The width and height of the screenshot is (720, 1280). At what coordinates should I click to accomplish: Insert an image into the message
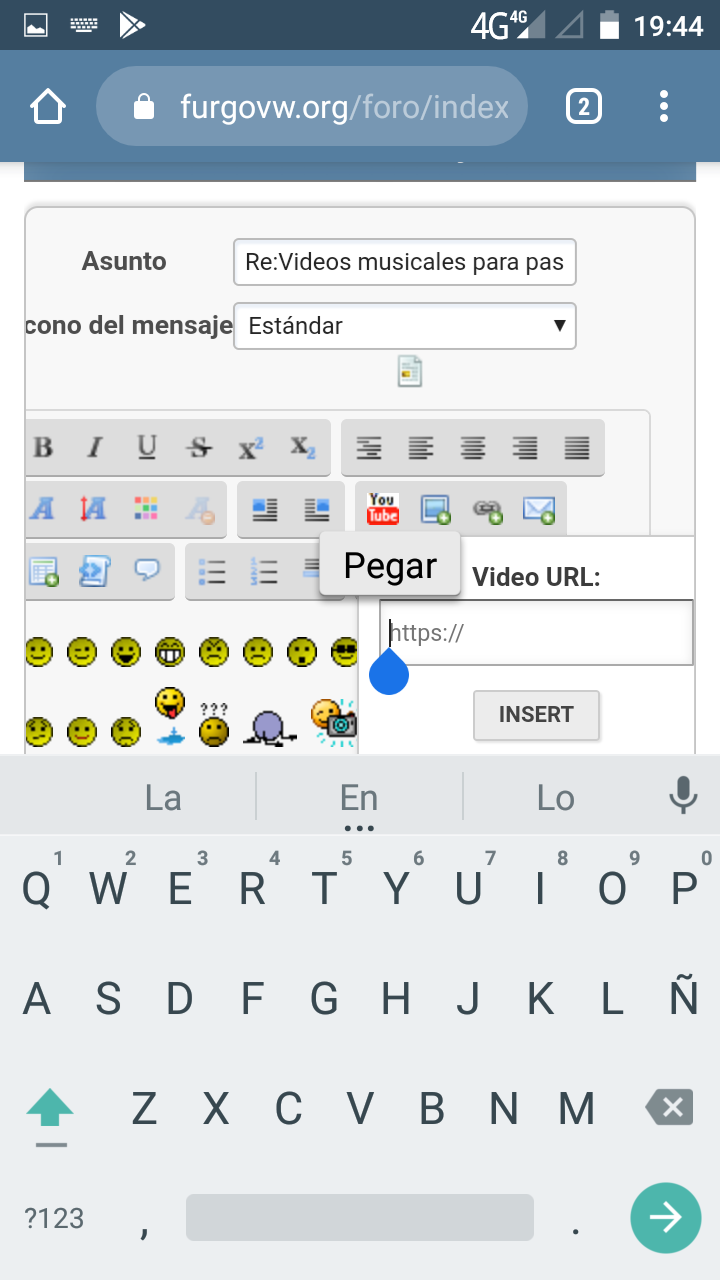(x=435, y=510)
